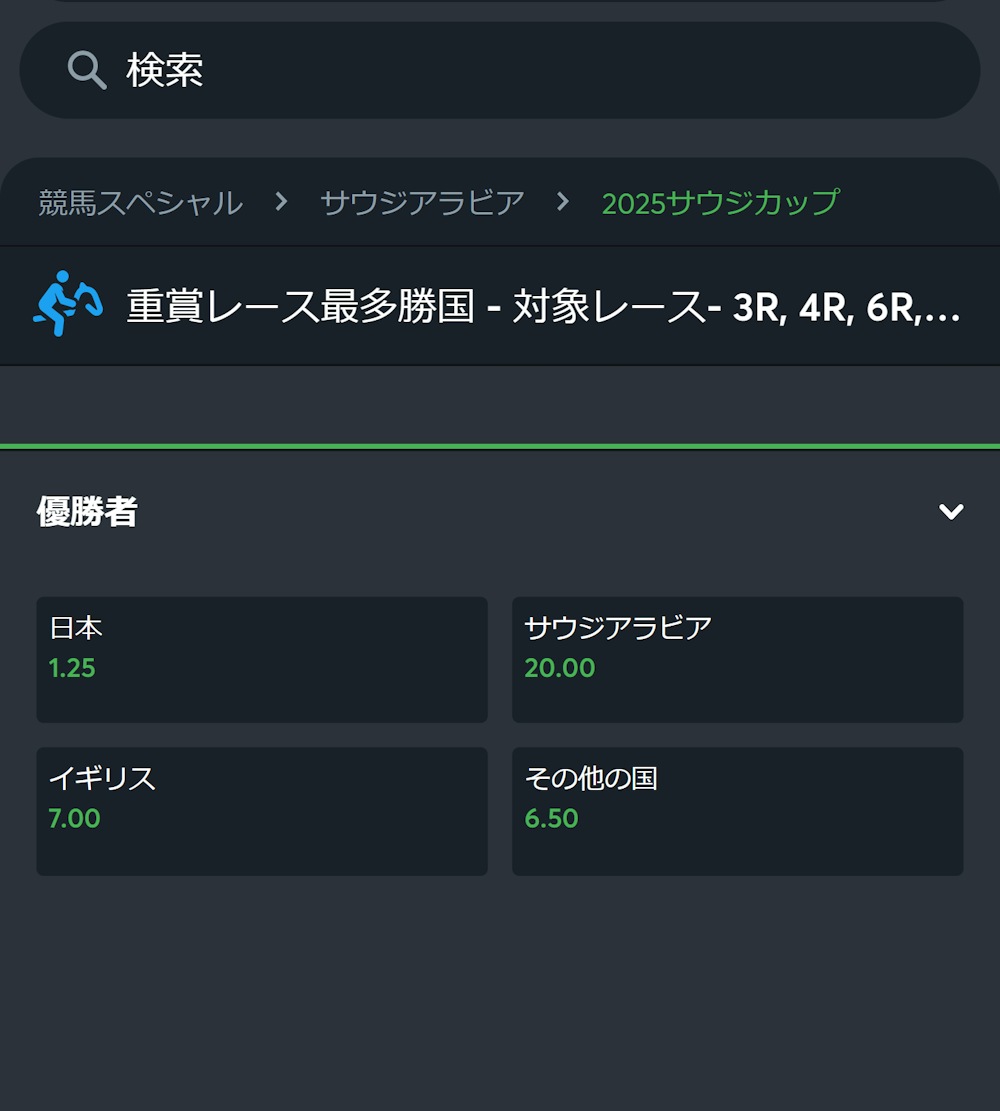Bet on サウジアラビア at 20.00
Viewport: 1000px width, 1111px height.
click(737, 659)
